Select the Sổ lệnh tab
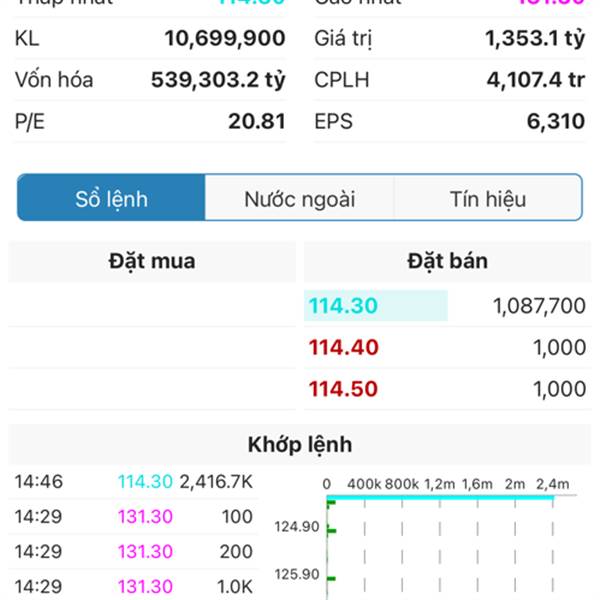 pyautogui.click(x=111, y=198)
